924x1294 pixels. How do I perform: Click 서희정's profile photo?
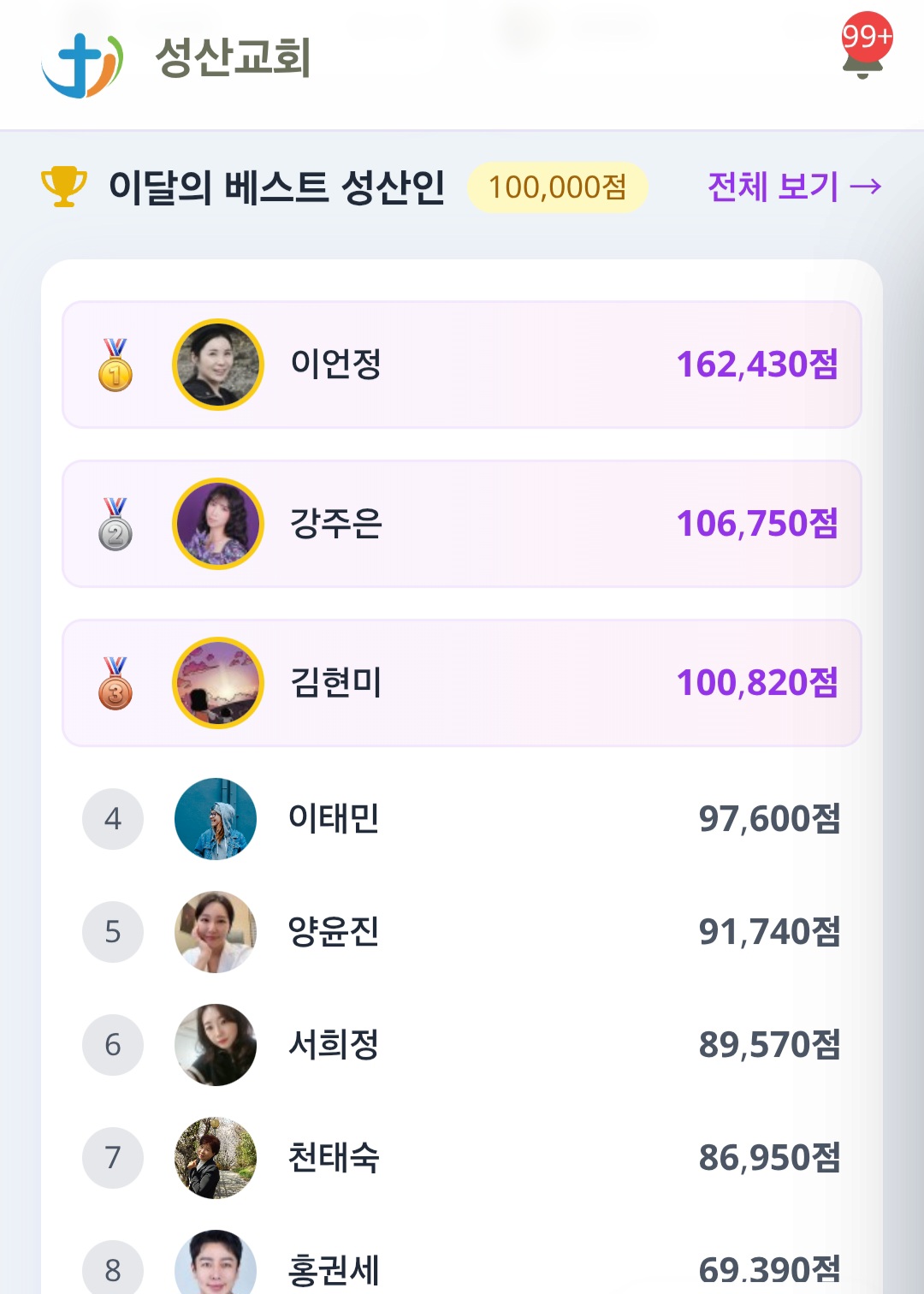(216, 1045)
